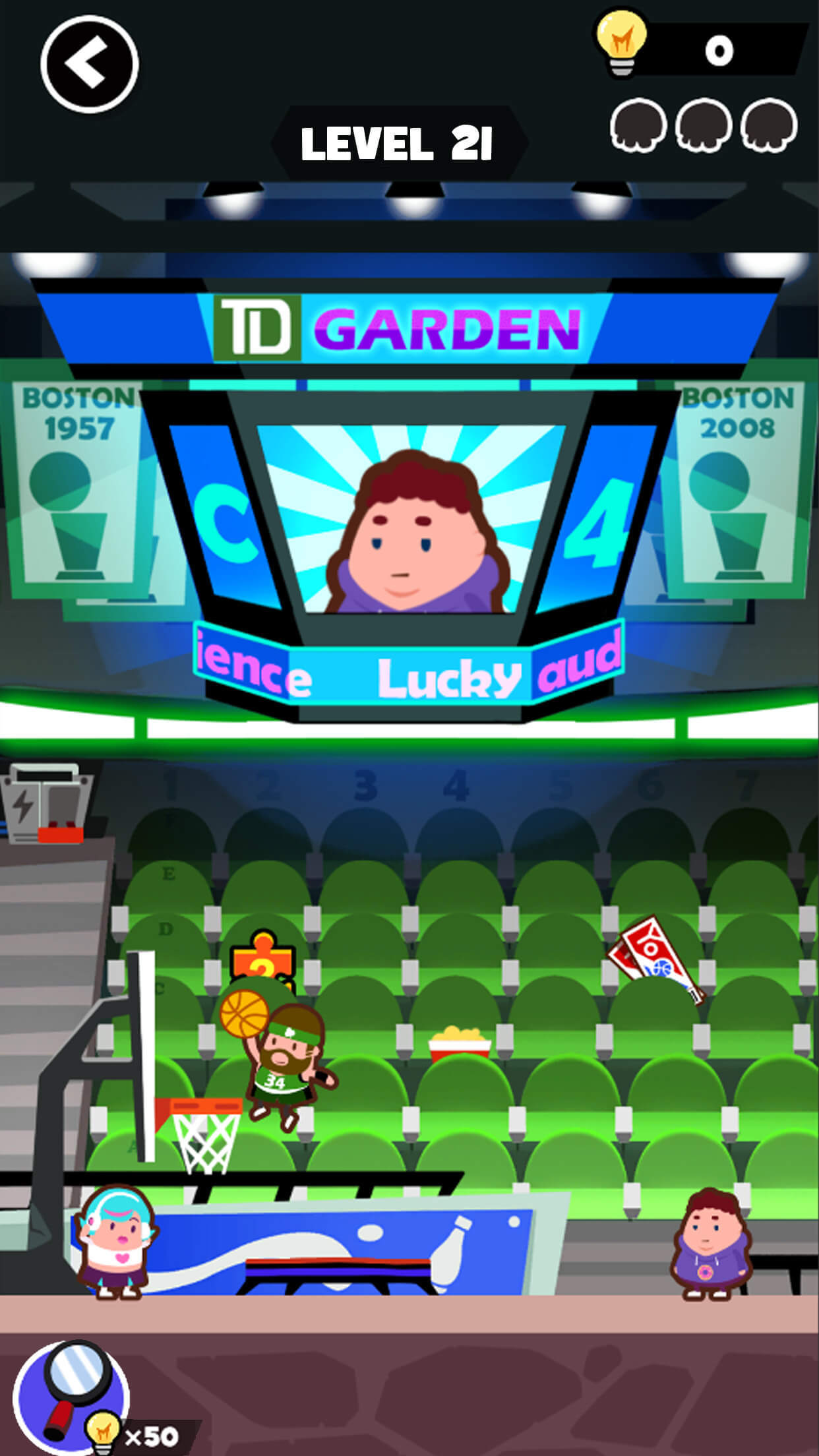Screen dimensions: 819x1456
Task: Use the magnifying glass hint for 50 bulbs
Action: (x=71, y=1397)
